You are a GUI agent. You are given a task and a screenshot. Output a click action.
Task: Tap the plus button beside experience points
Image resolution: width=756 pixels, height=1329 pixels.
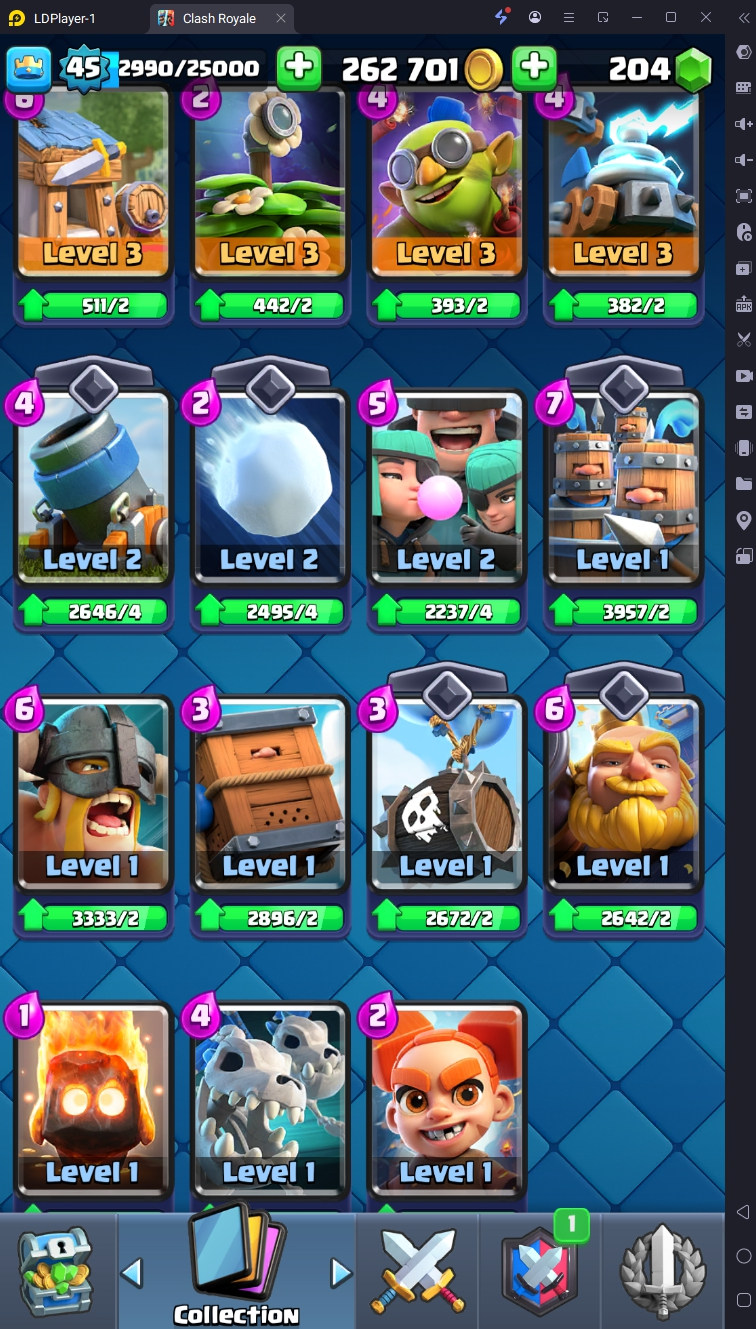298,68
